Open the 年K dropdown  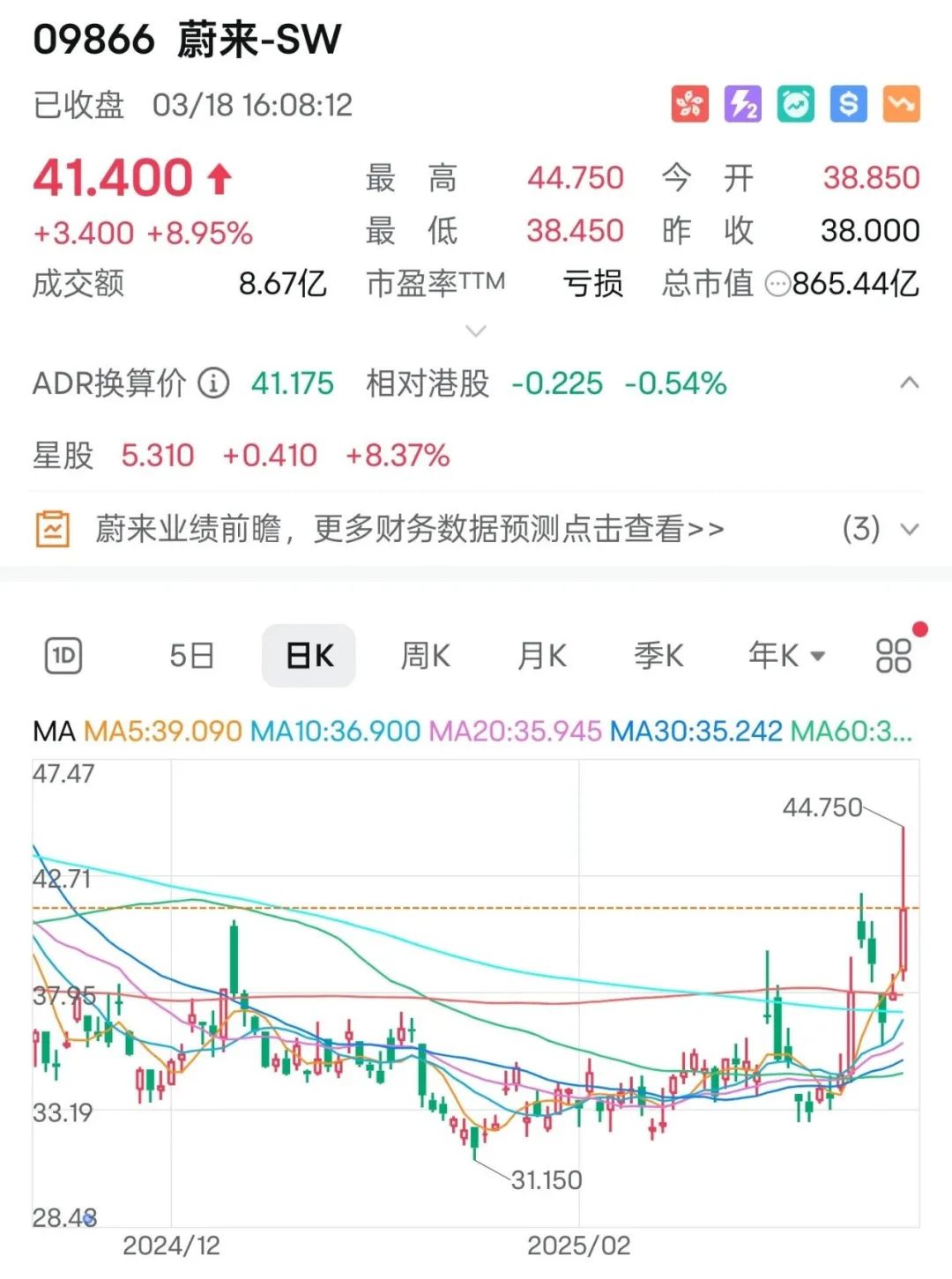[x=786, y=656]
